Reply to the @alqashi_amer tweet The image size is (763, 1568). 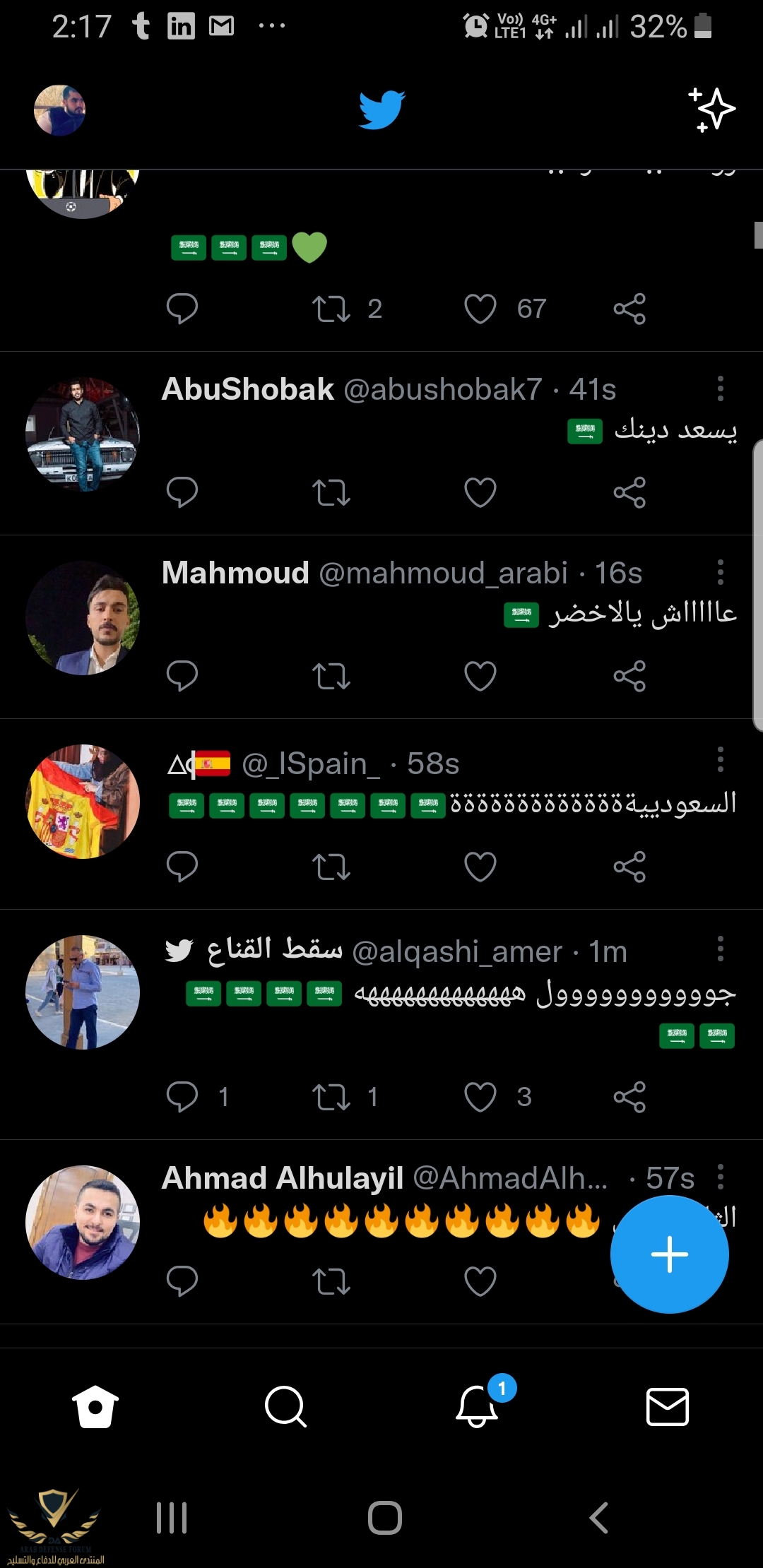pos(182,1097)
